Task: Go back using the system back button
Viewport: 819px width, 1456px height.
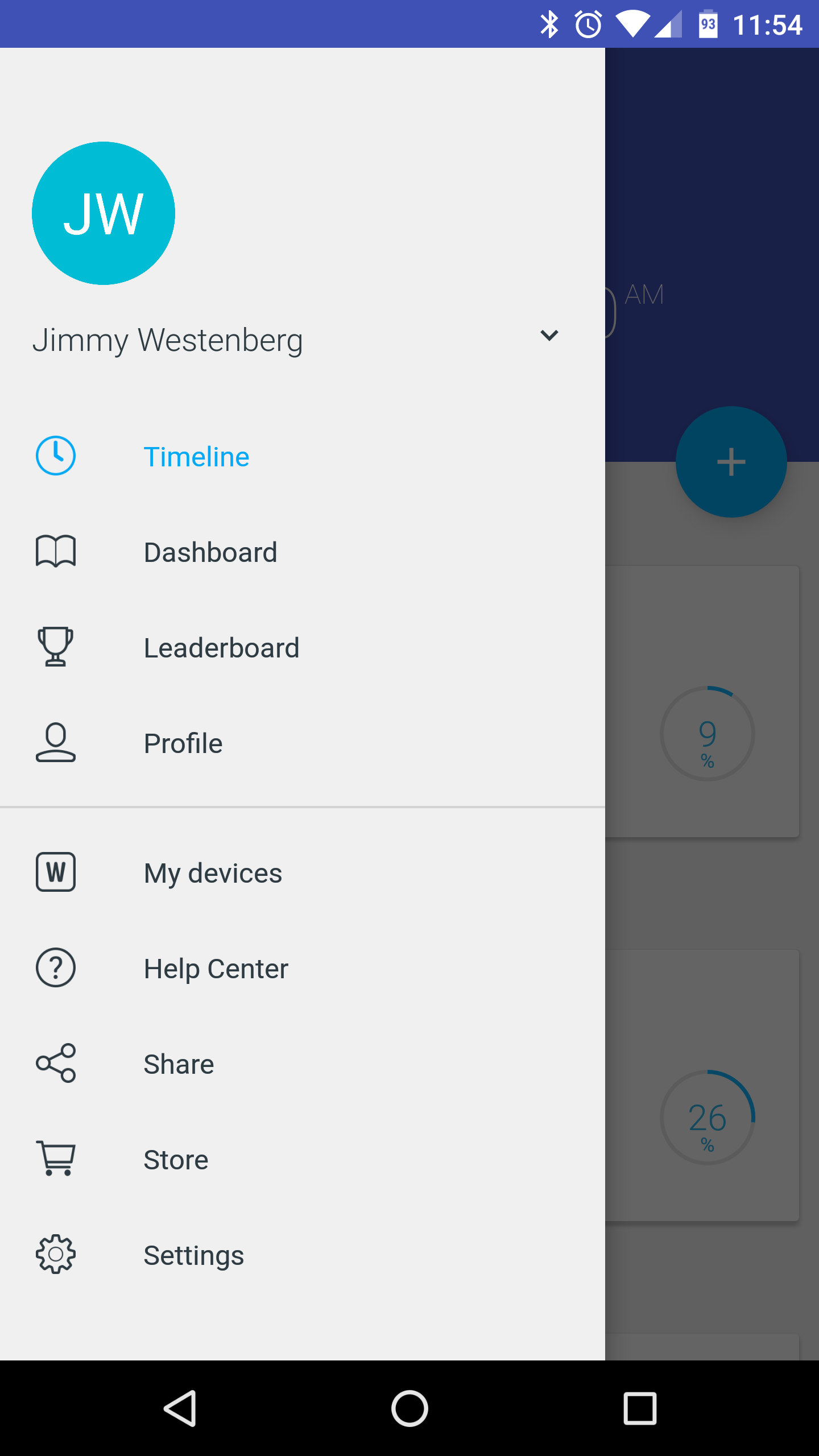Action: [x=180, y=1408]
